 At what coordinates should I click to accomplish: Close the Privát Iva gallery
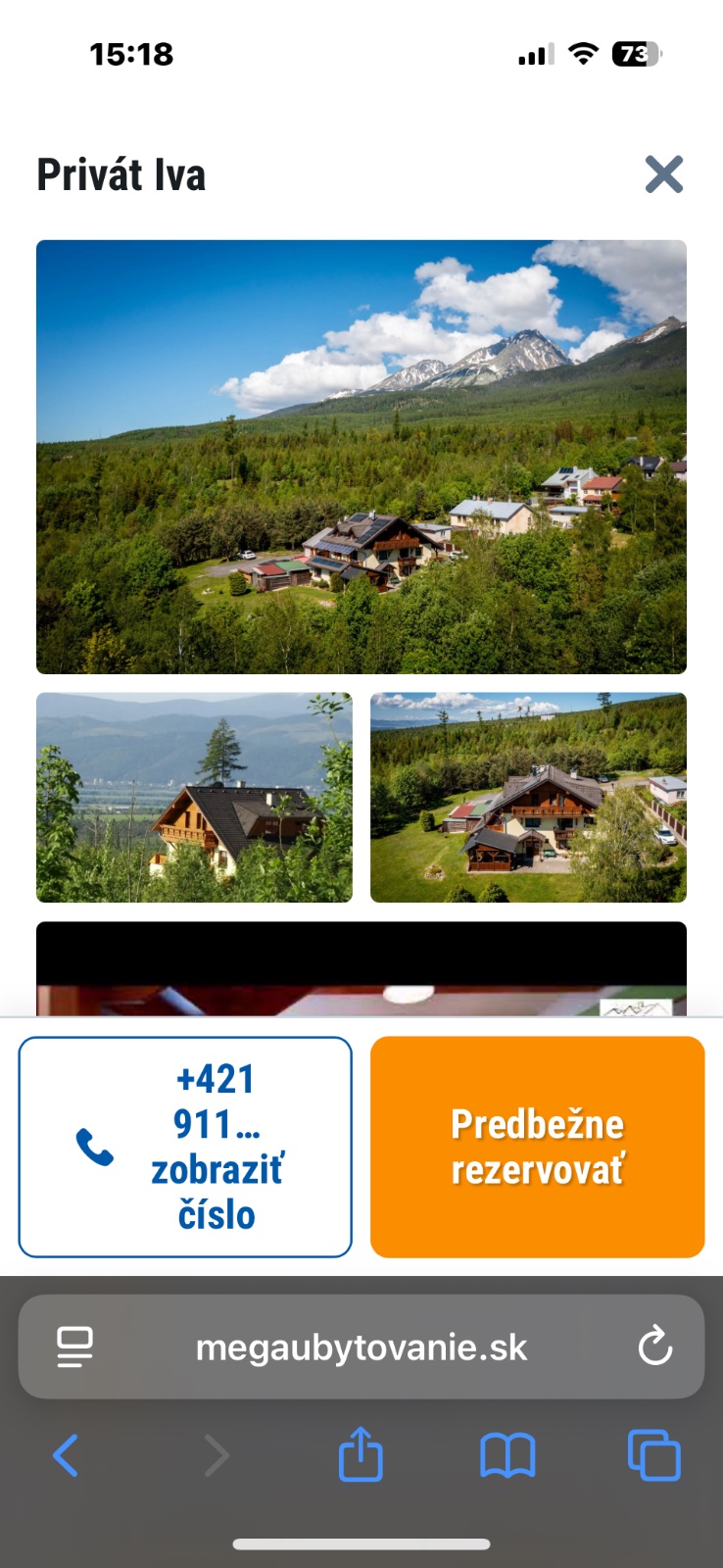click(663, 175)
